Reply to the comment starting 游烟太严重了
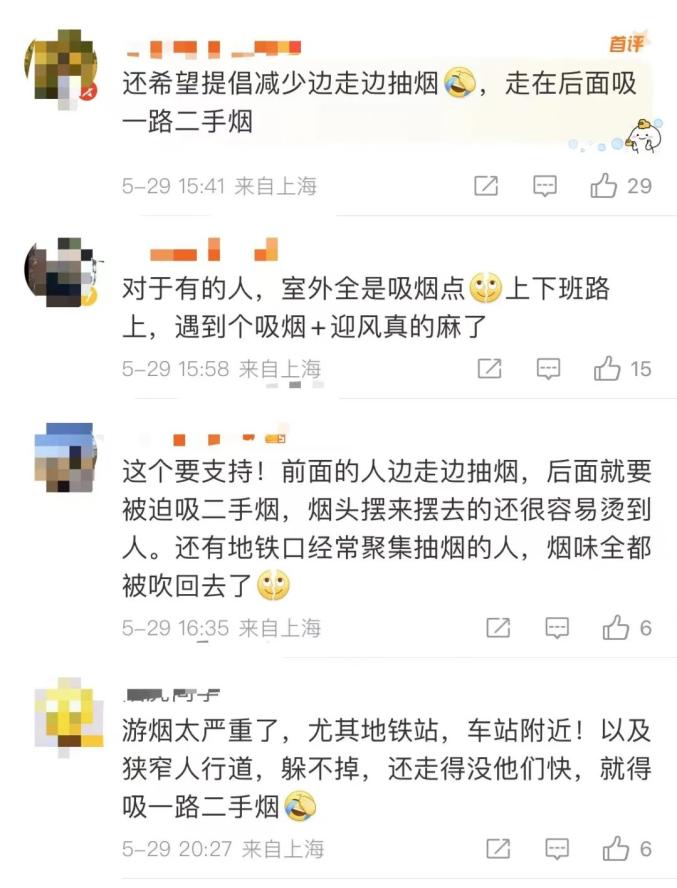Image resolution: width=677 pixels, height=888 pixels. point(557,849)
